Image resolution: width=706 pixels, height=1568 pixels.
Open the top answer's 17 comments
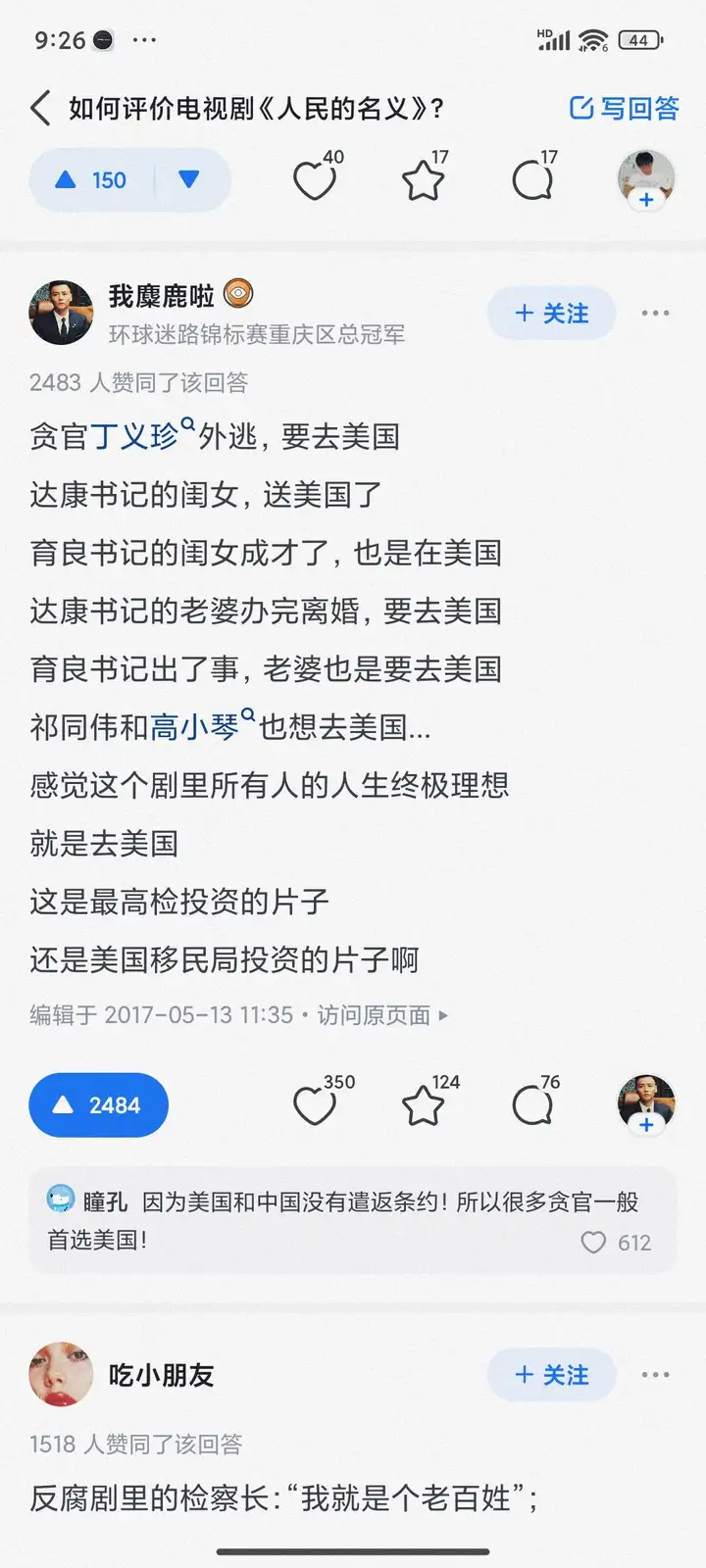(532, 181)
